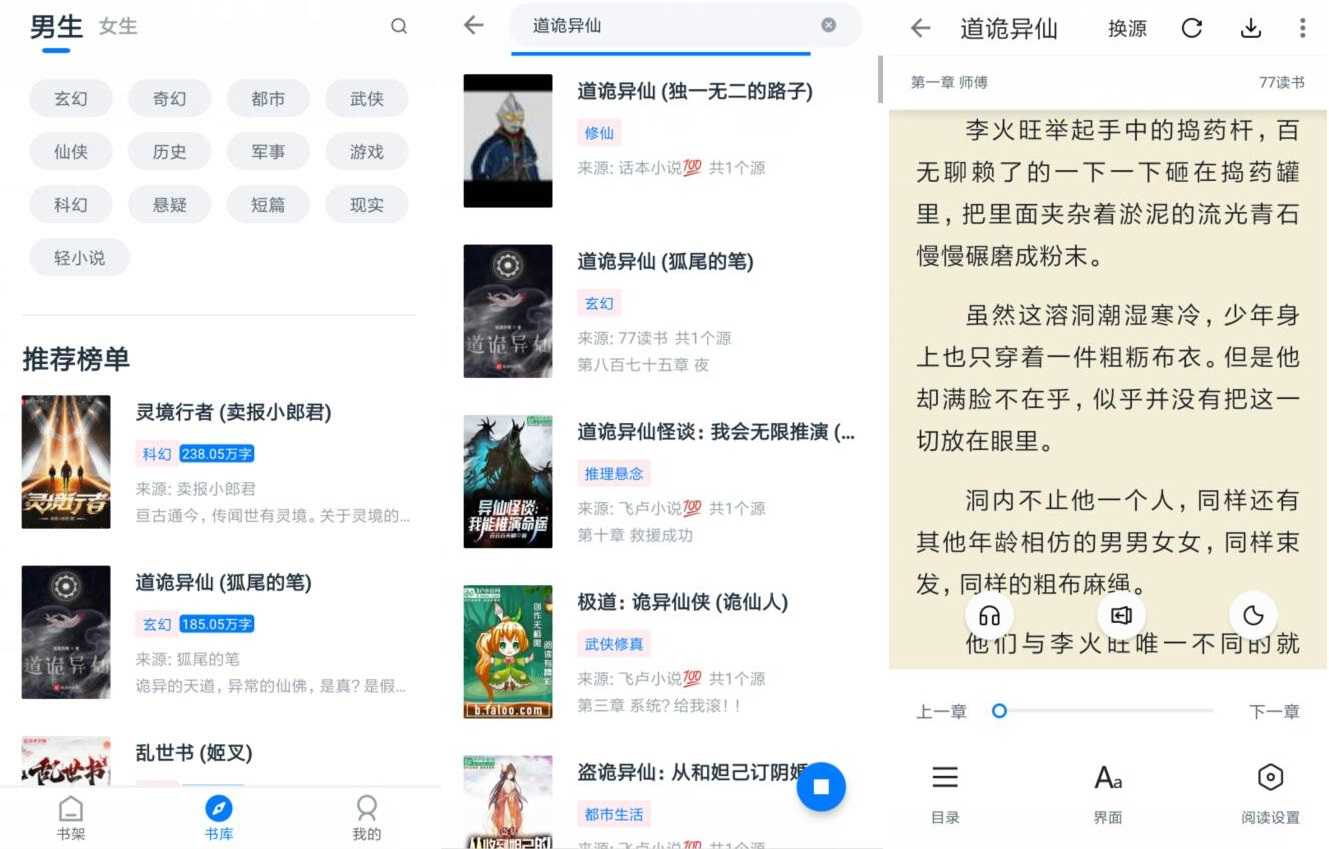The image size is (1329, 849).
Task: Select the 玄幻 genre chip
Action: pos(70,99)
